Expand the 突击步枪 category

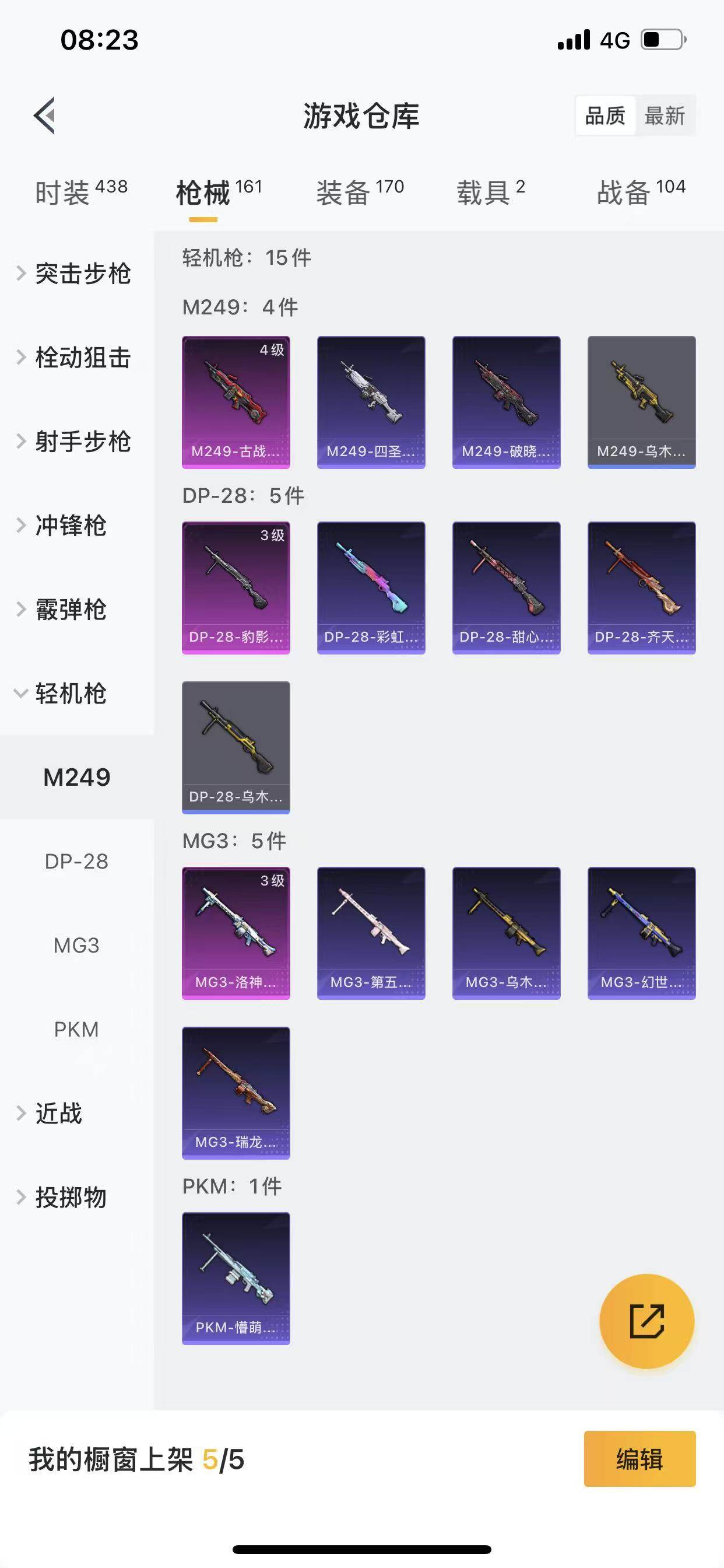(82, 275)
